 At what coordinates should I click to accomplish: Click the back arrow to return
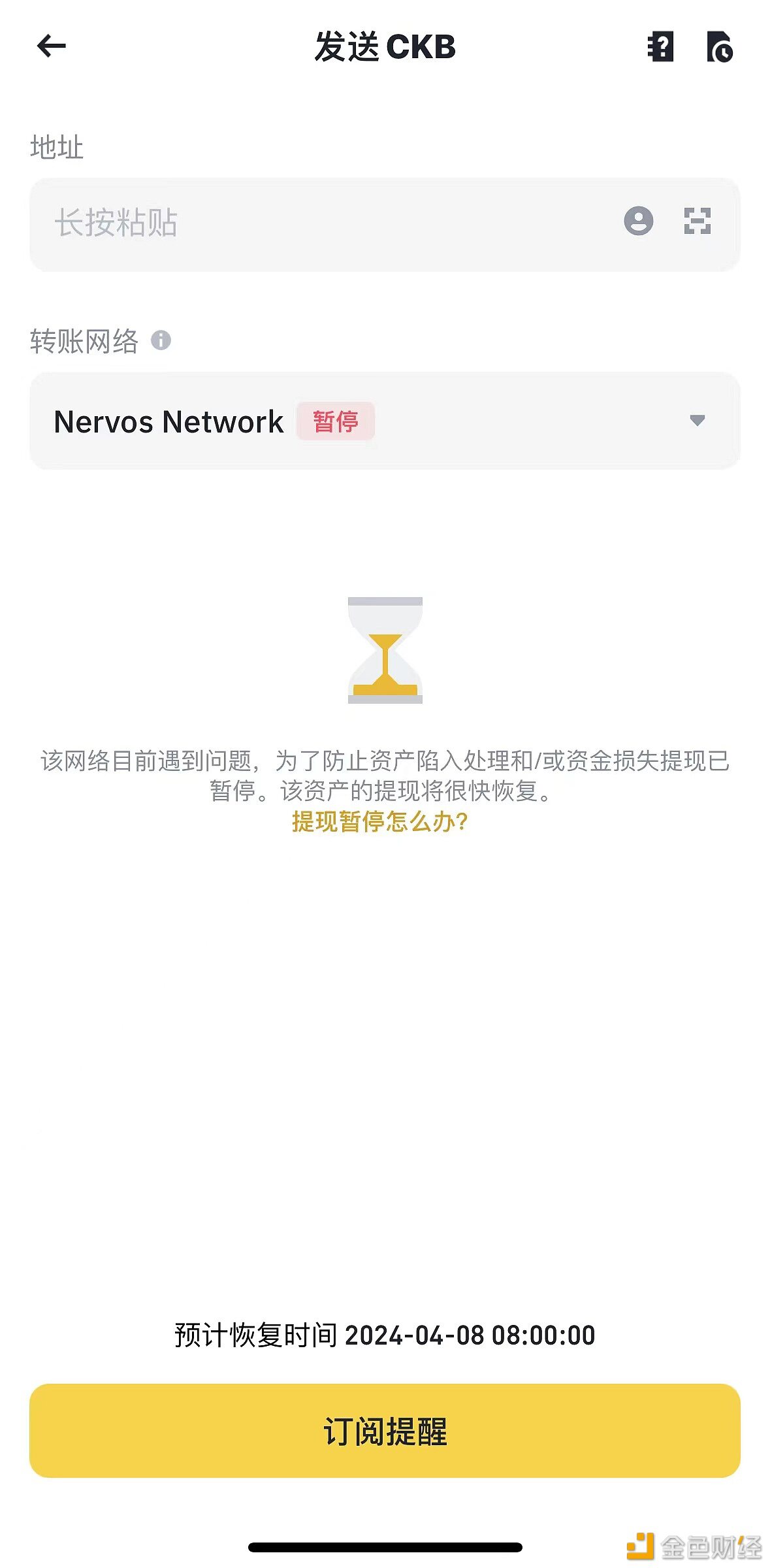coord(52,46)
